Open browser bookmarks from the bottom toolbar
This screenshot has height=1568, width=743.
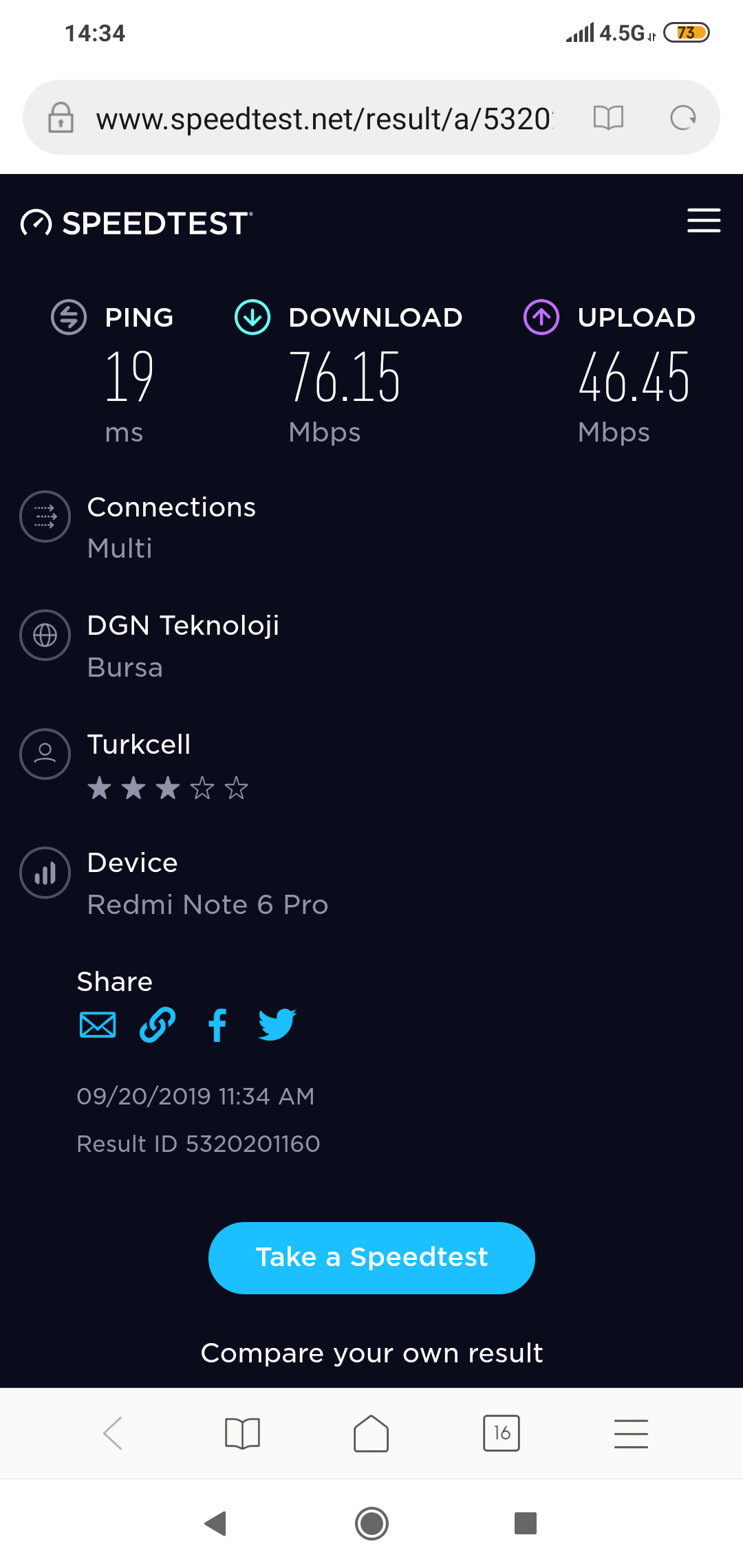(x=242, y=1434)
